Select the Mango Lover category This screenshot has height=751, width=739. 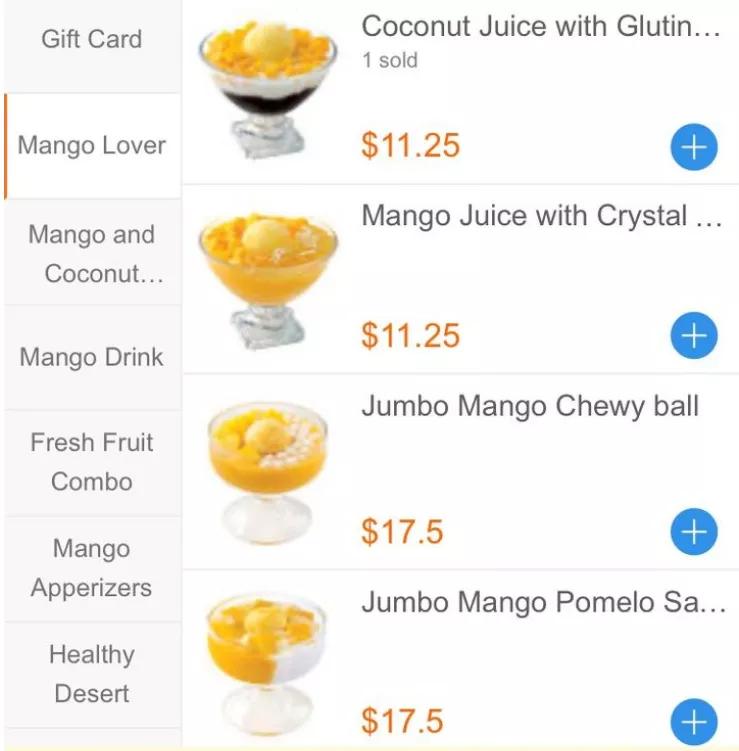tap(92, 146)
